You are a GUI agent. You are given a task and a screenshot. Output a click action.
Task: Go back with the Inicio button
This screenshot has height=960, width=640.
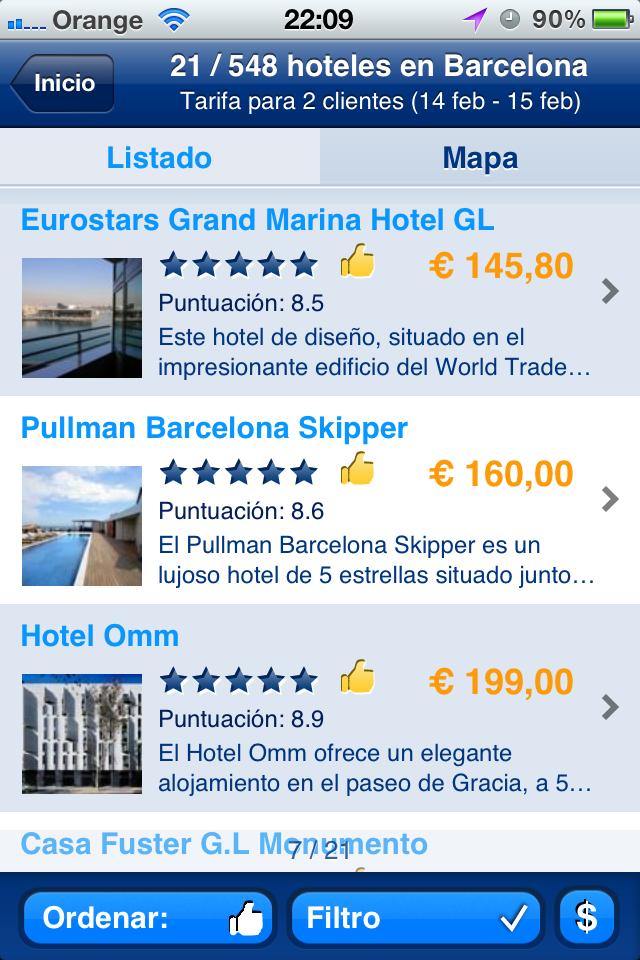62,84
